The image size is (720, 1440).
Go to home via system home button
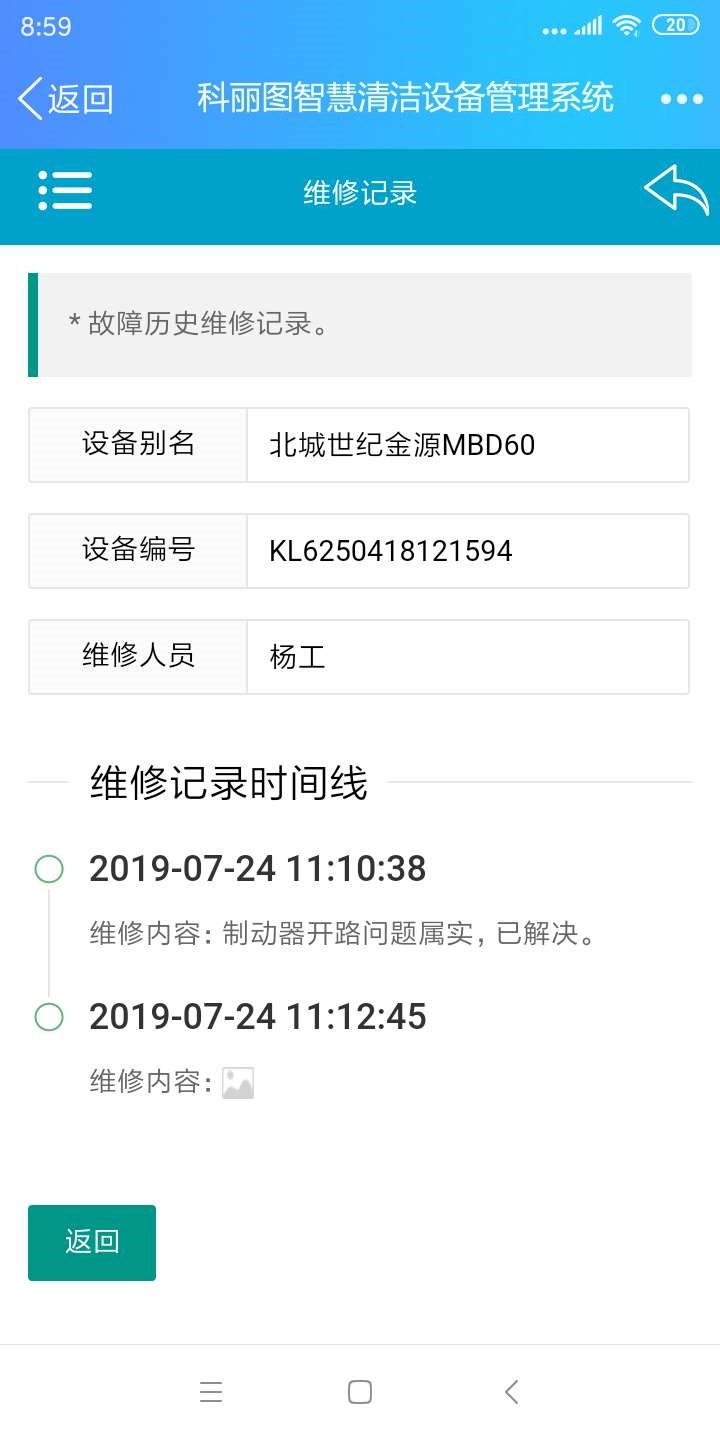tap(360, 1392)
